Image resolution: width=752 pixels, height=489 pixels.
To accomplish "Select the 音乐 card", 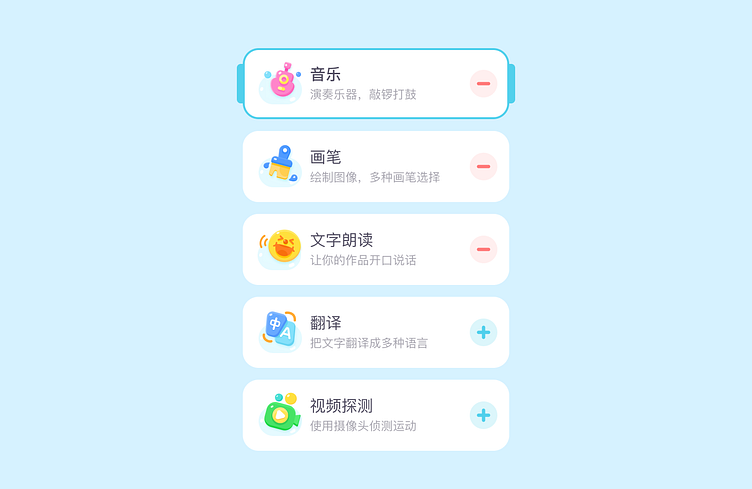I will point(370,84).
